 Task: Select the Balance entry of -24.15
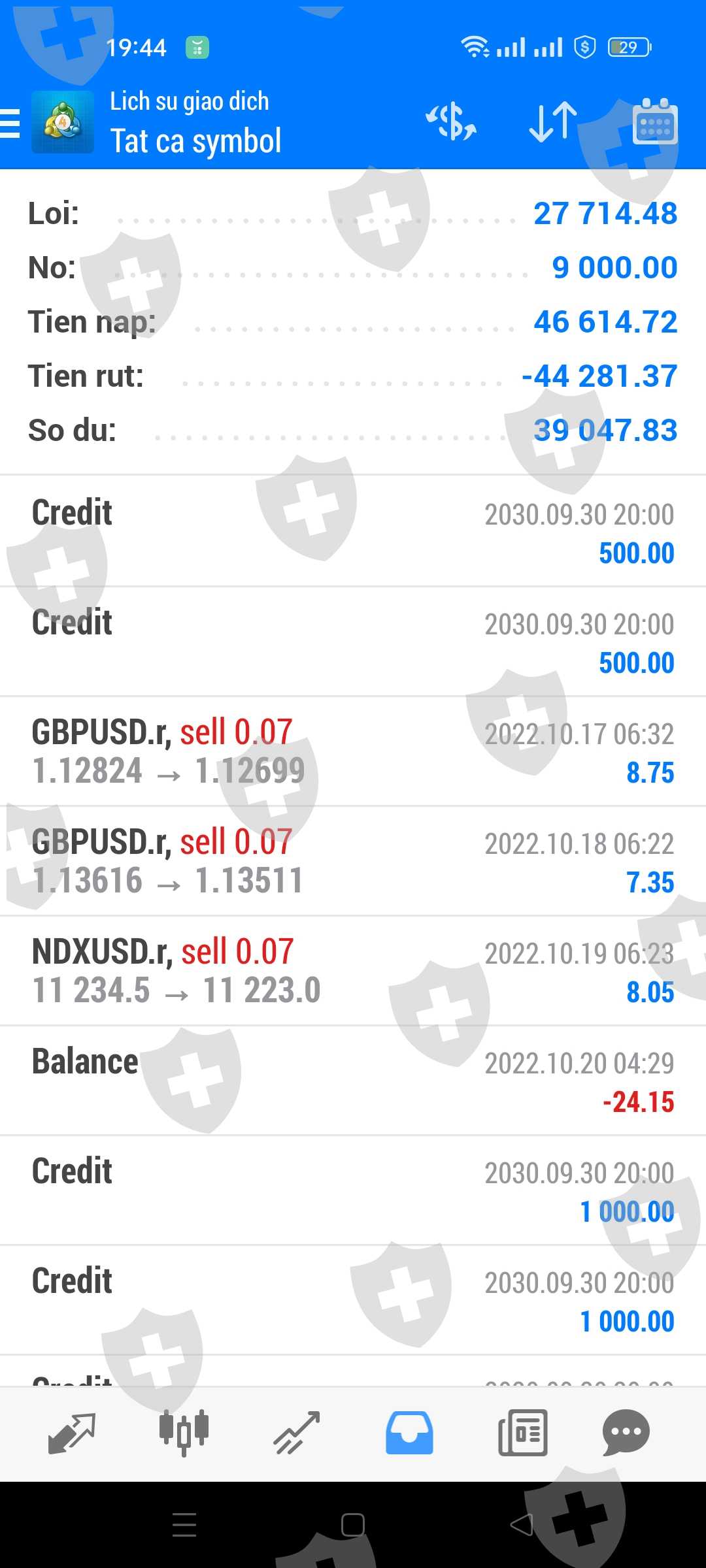pos(353,1081)
